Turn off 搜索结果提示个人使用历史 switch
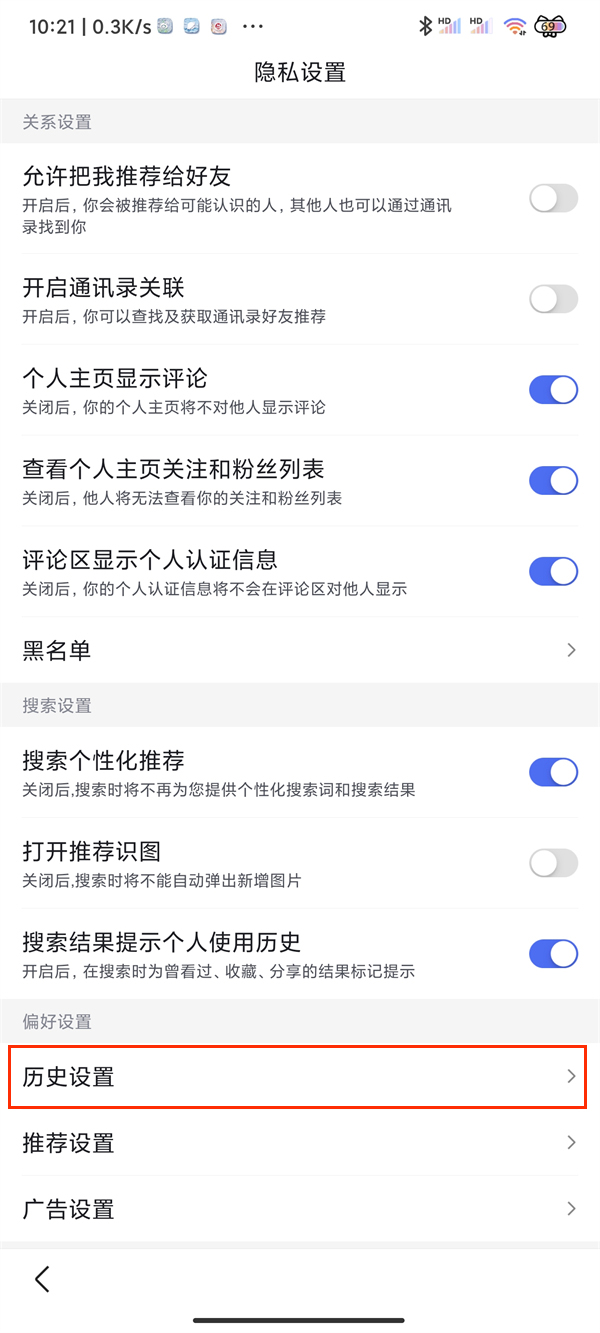 [x=553, y=953]
